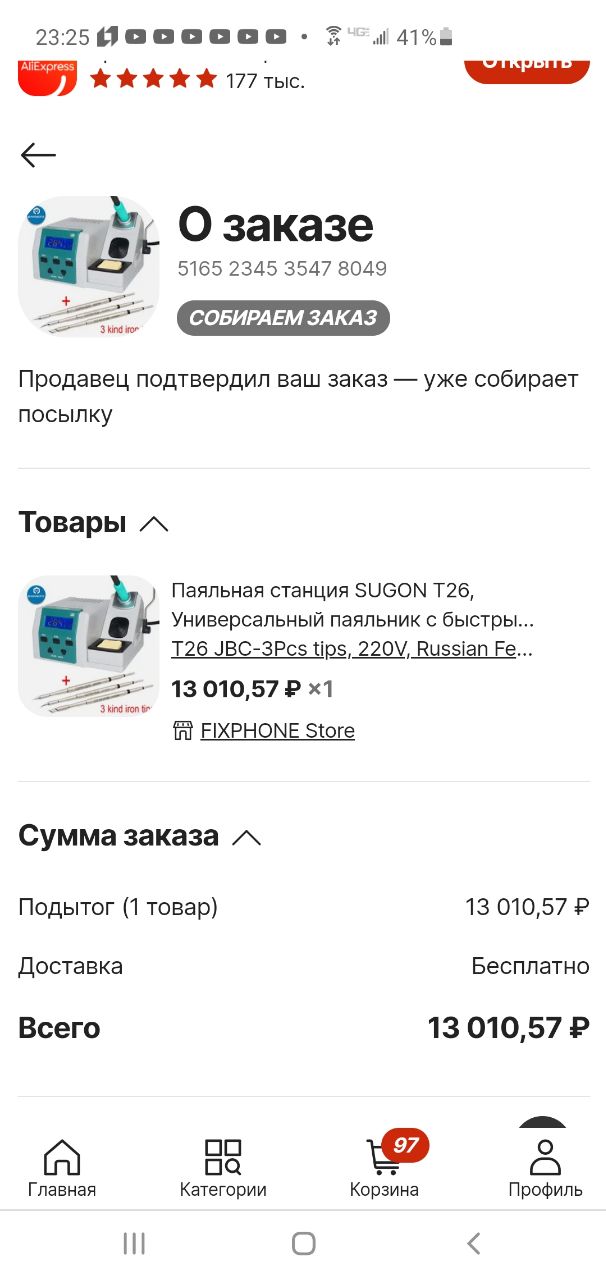Open the Категории tab
Image resolution: width=606 pixels, height=1280 pixels.
pos(223,1169)
